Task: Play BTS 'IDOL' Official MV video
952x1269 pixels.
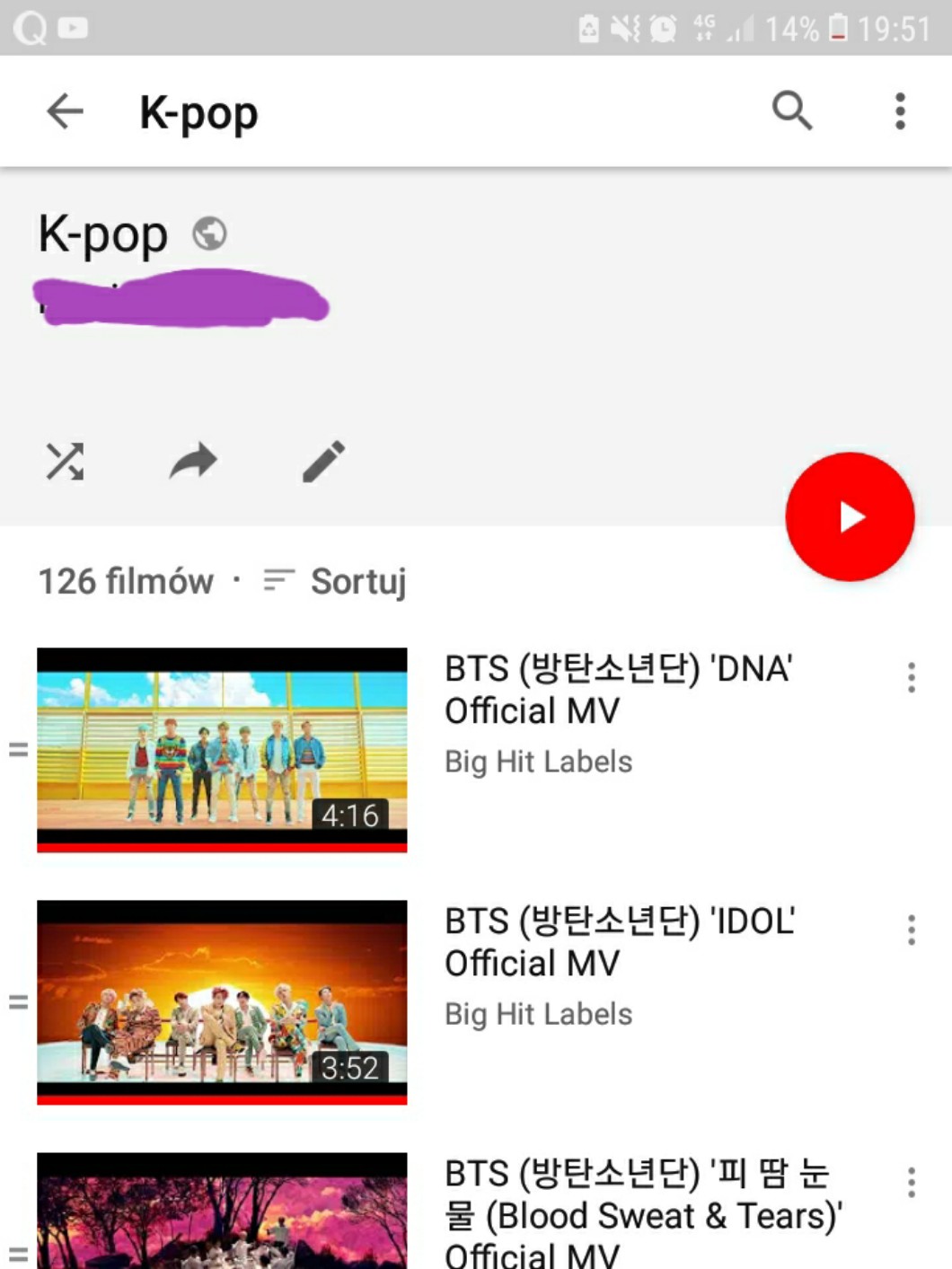Action: point(222,1001)
